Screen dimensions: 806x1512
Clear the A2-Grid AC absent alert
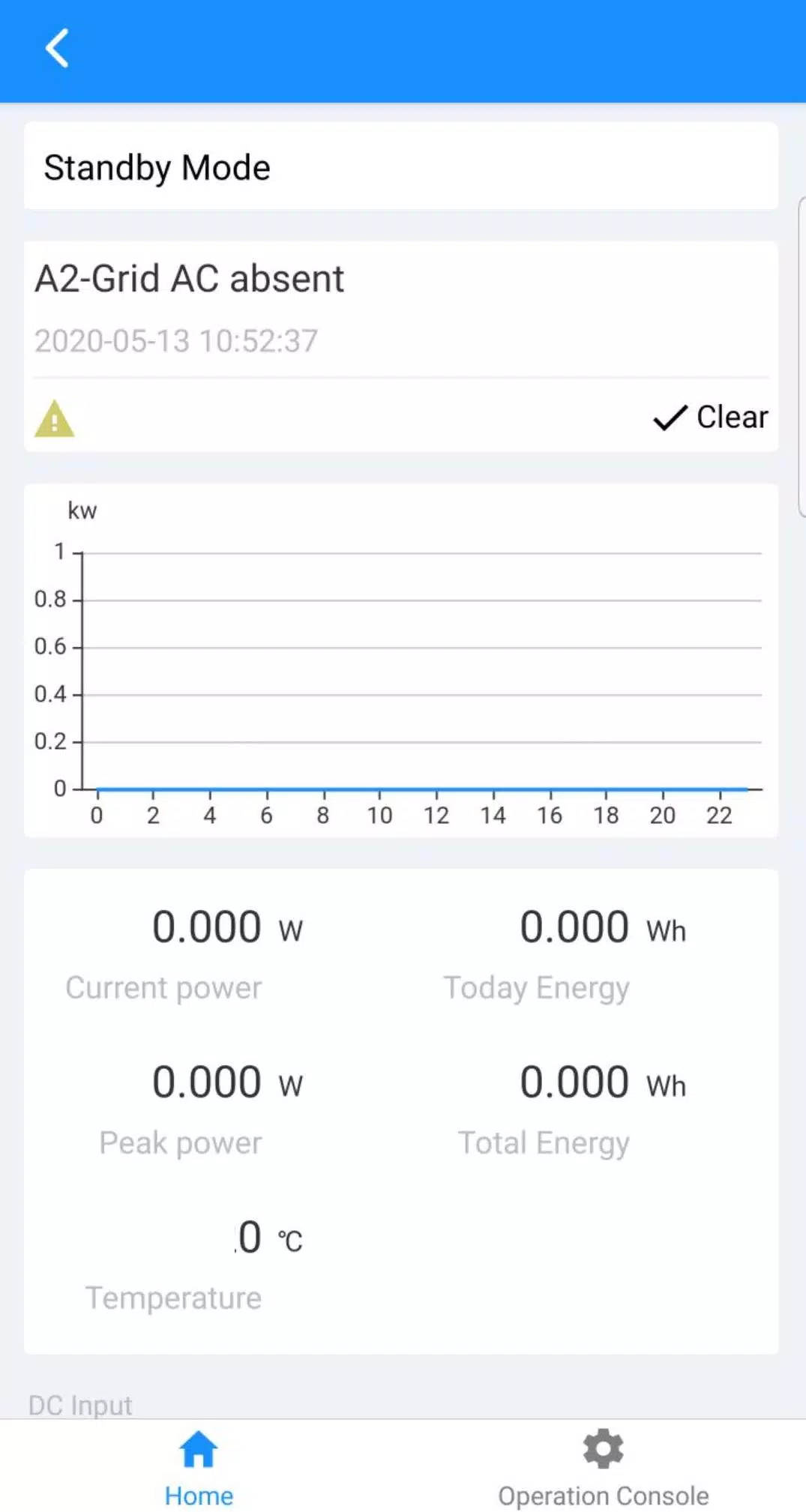coord(711,418)
